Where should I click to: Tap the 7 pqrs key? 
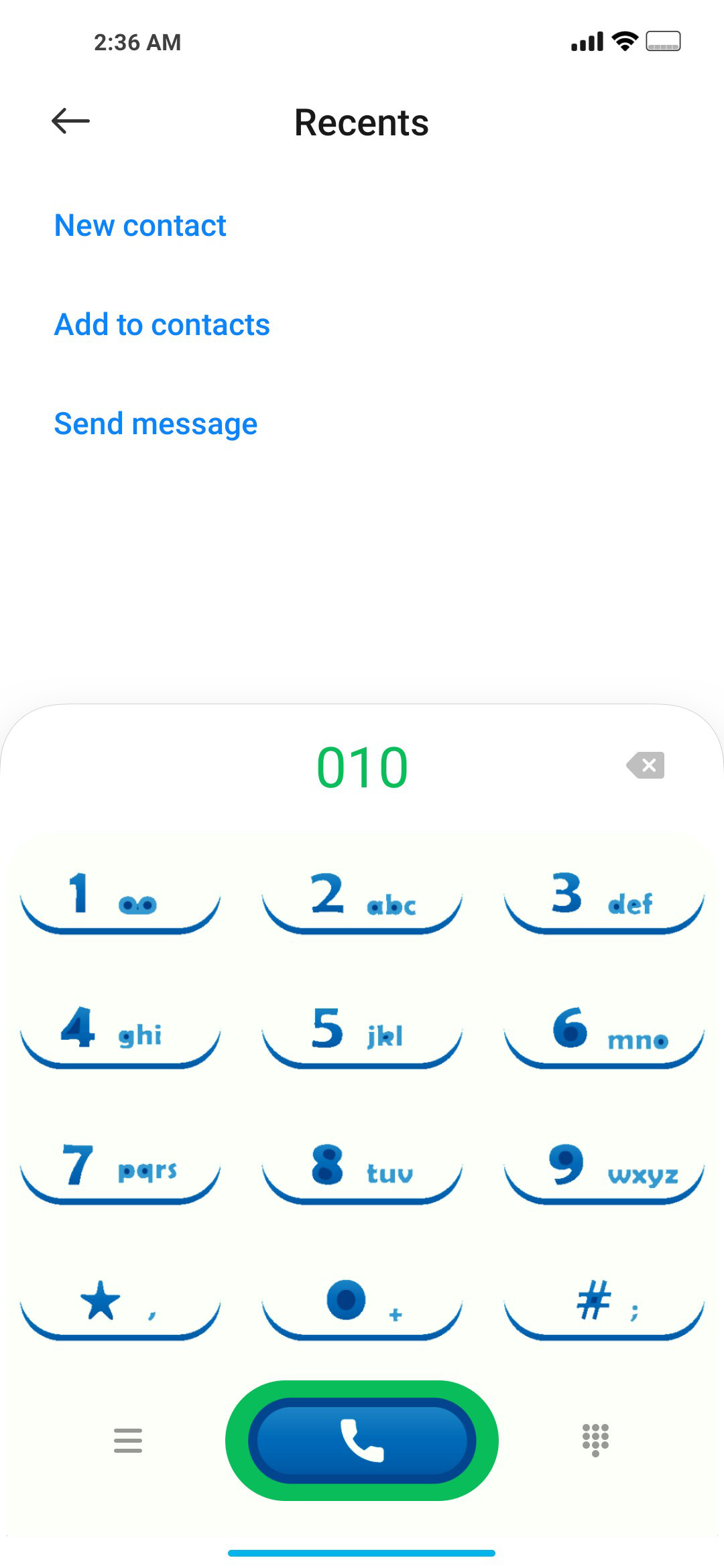coord(121,1171)
